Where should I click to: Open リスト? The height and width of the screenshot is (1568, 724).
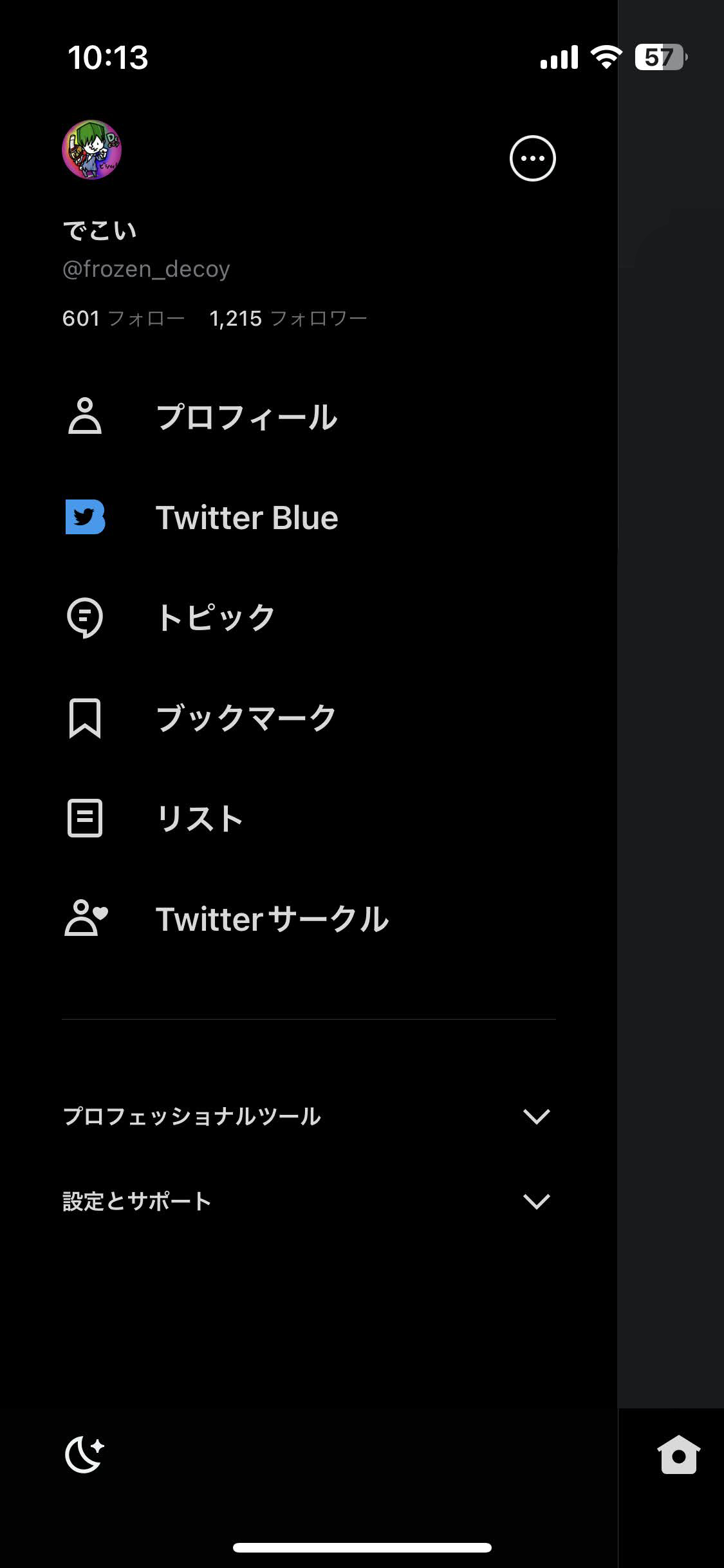coord(308,819)
